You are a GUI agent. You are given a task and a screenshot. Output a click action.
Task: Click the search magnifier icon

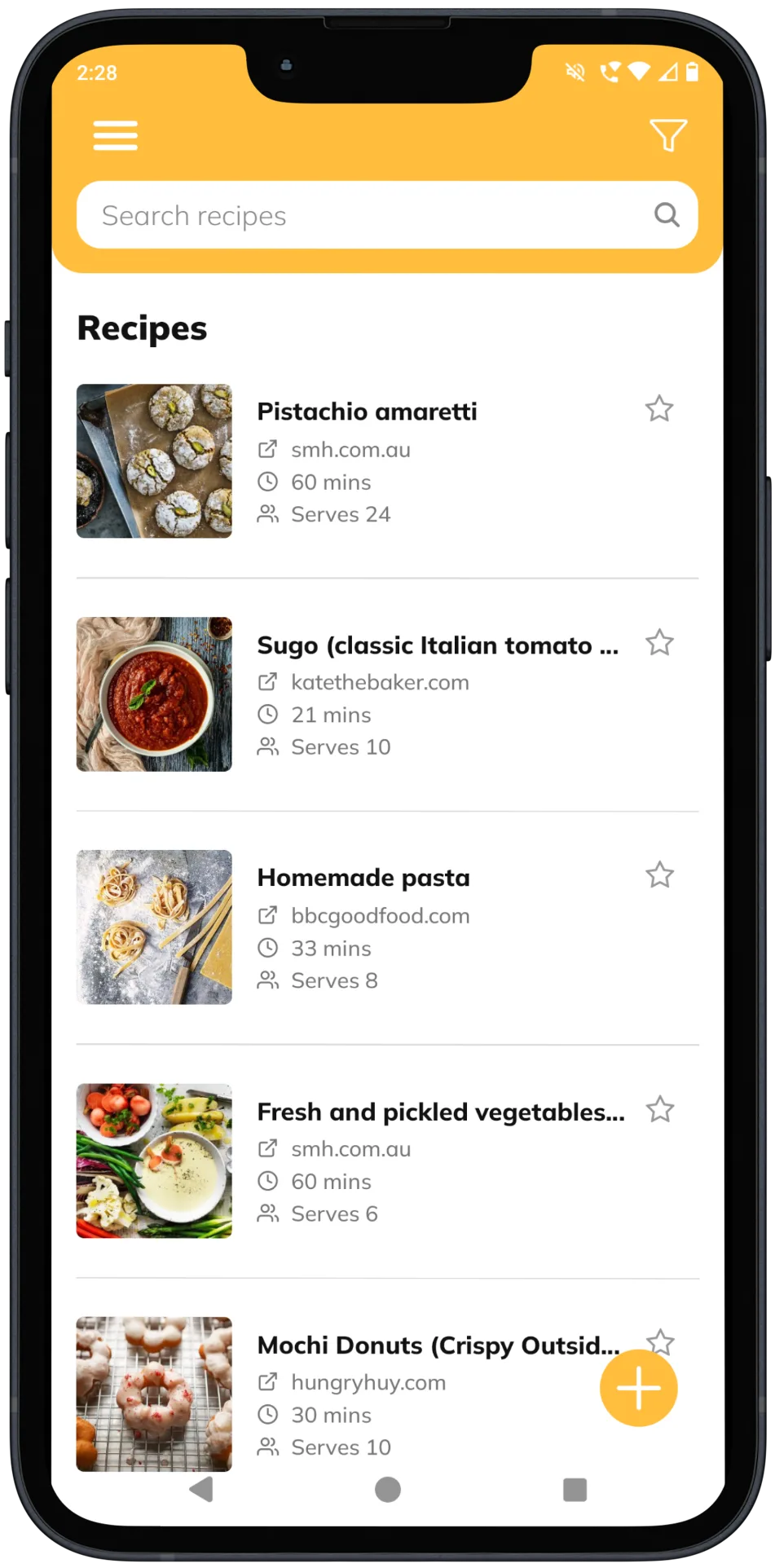coord(667,214)
